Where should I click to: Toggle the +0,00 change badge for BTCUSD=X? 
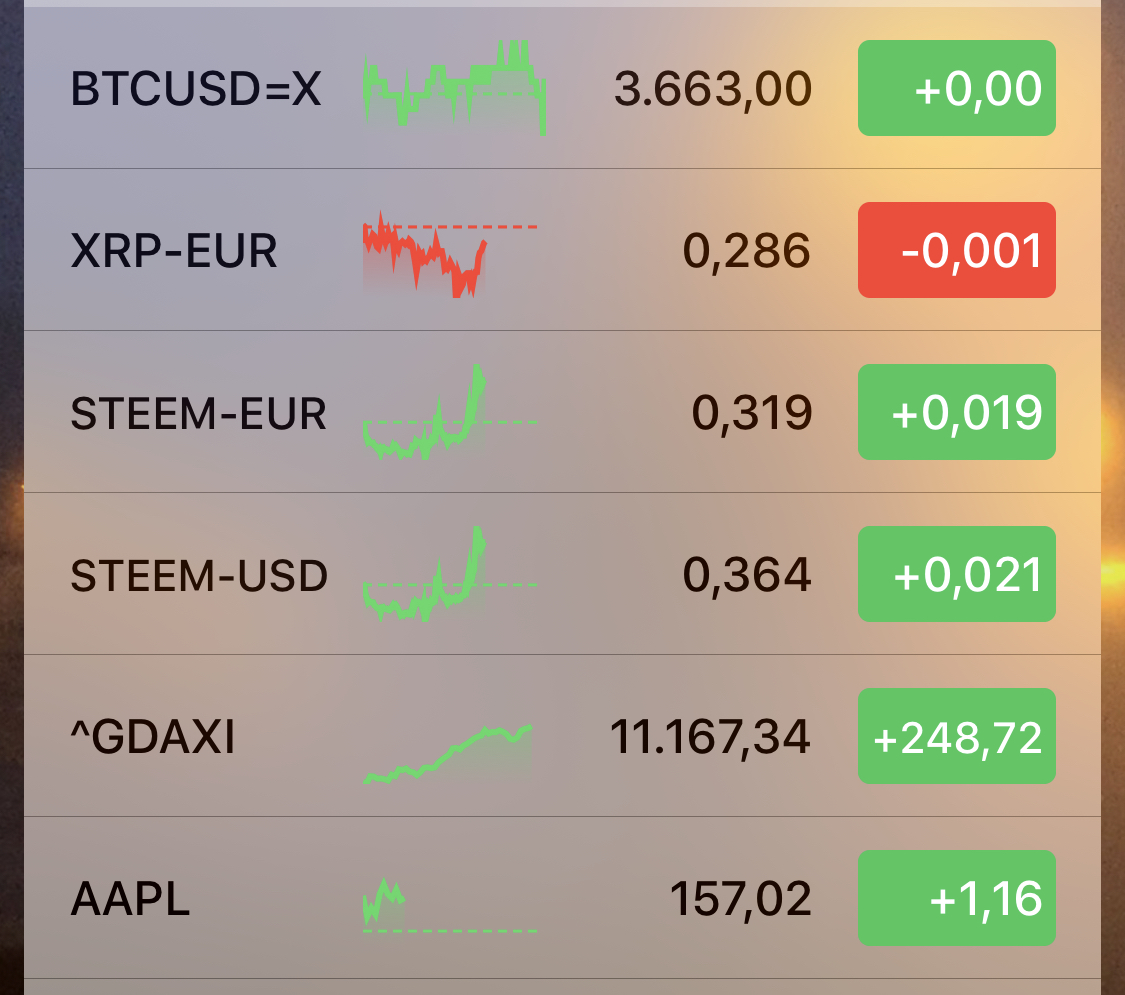(956, 88)
